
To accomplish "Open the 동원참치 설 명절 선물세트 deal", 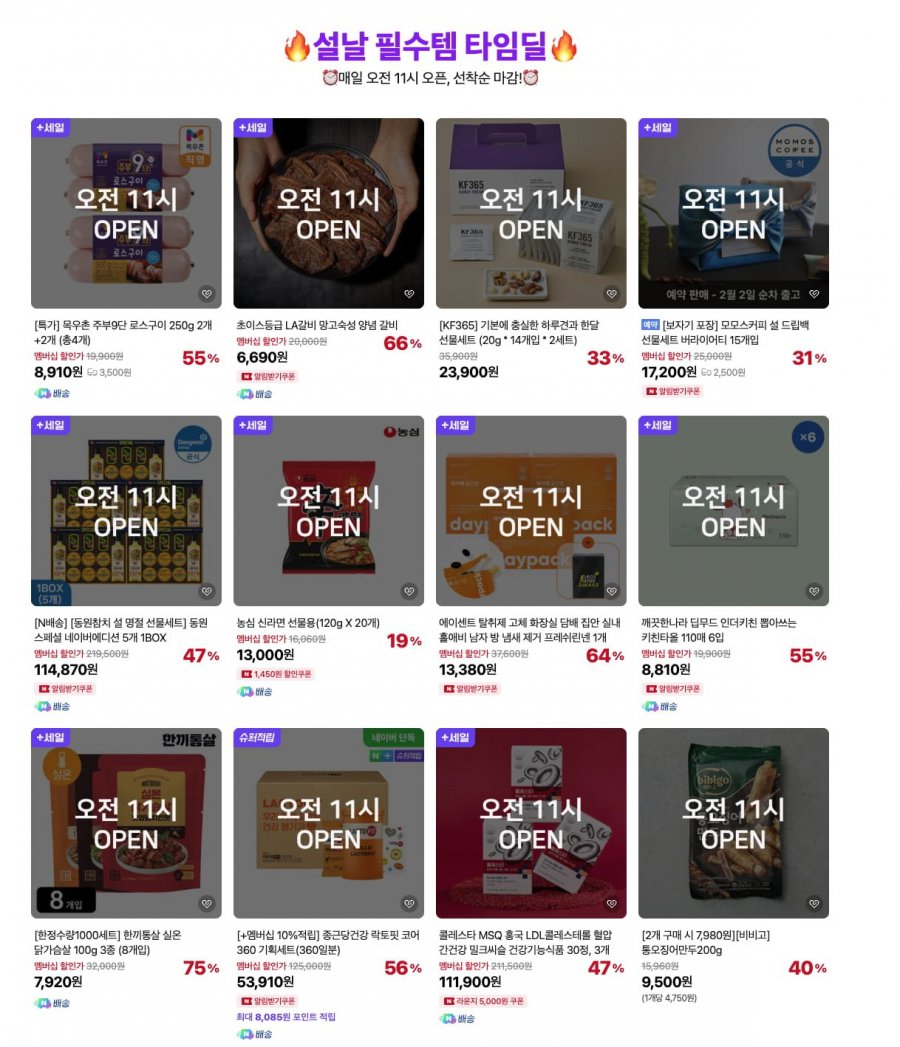I will pos(126,510).
